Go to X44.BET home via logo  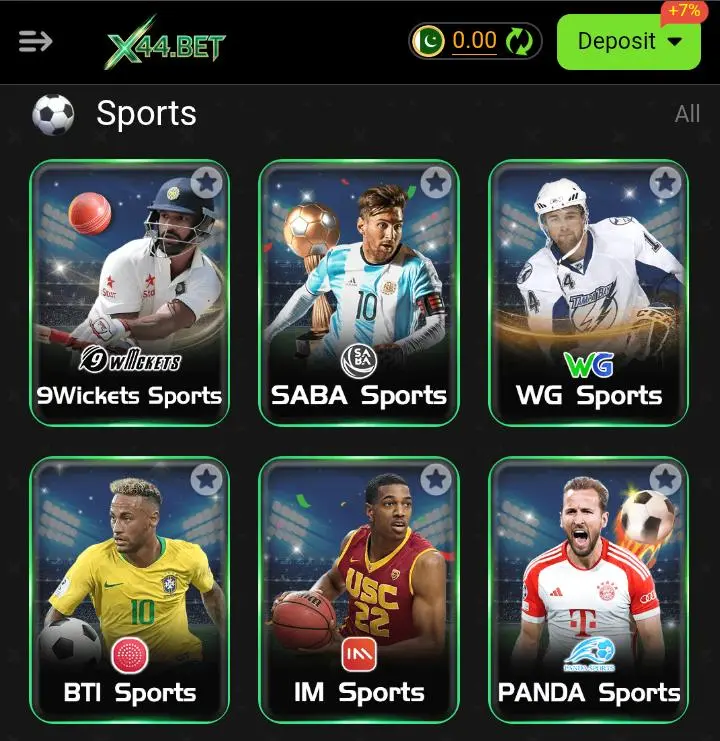(x=165, y=43)
